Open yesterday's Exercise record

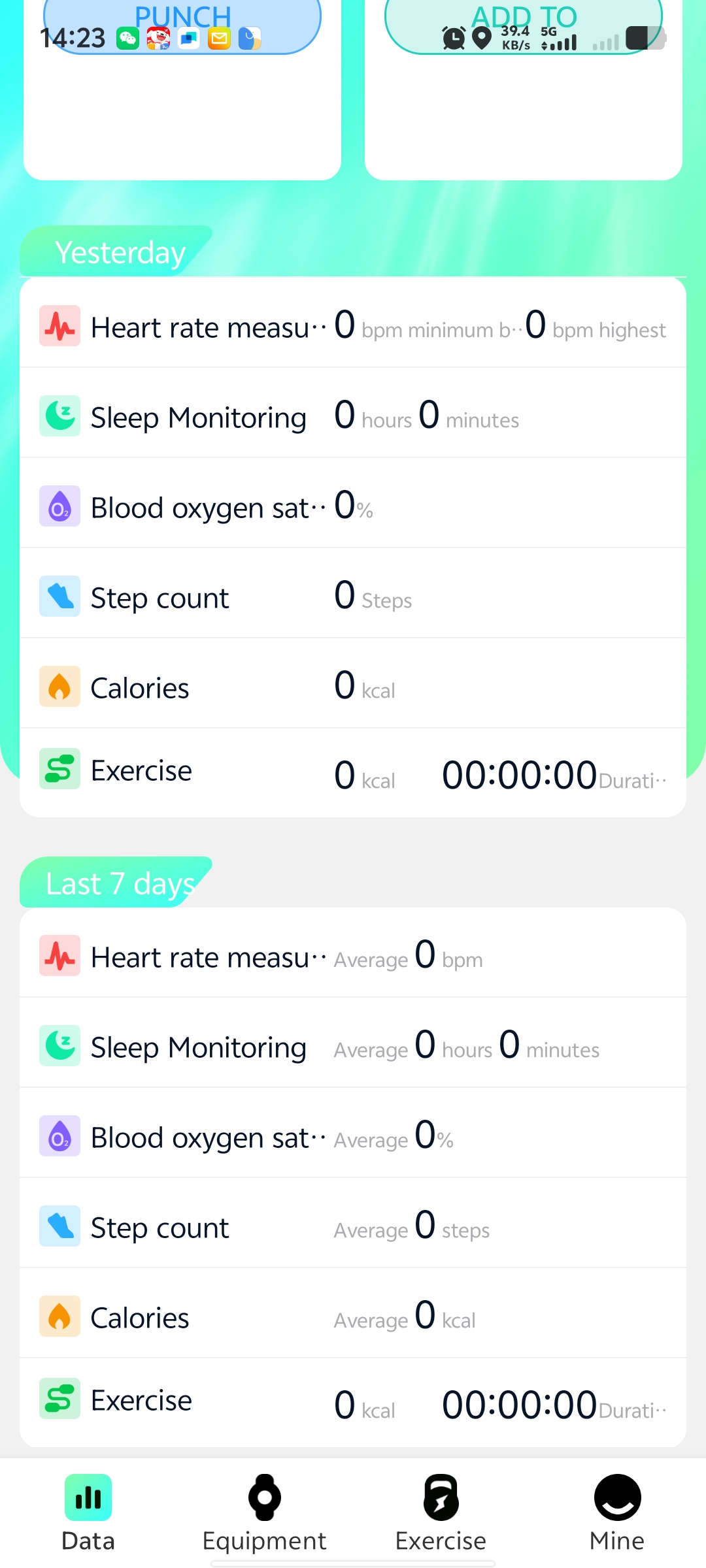tap(353, 773)
